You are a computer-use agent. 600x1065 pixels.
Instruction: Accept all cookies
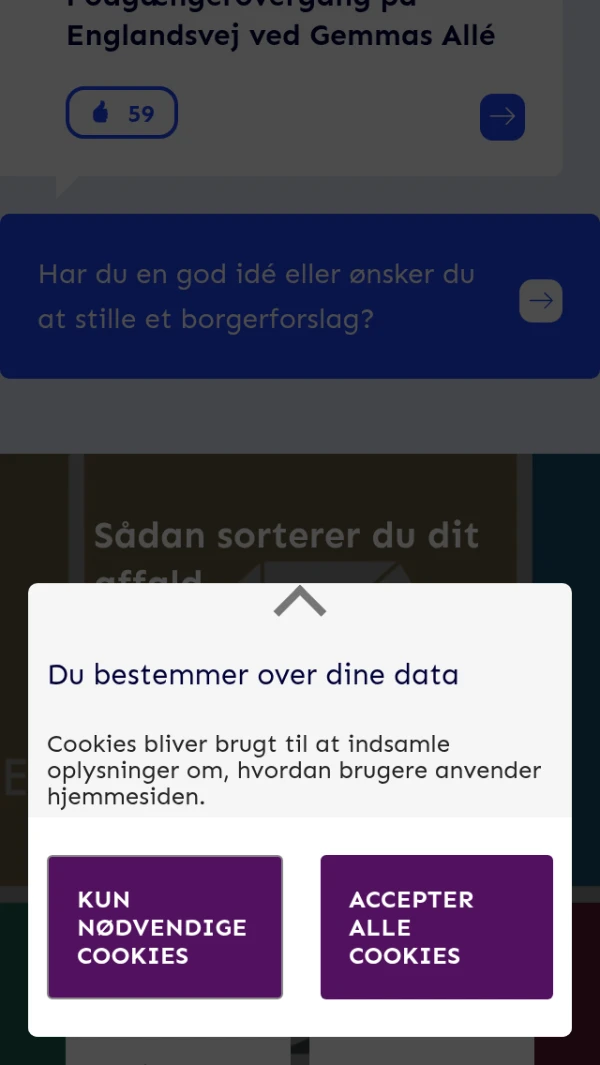pyautogui.click(x=436, y=926)
